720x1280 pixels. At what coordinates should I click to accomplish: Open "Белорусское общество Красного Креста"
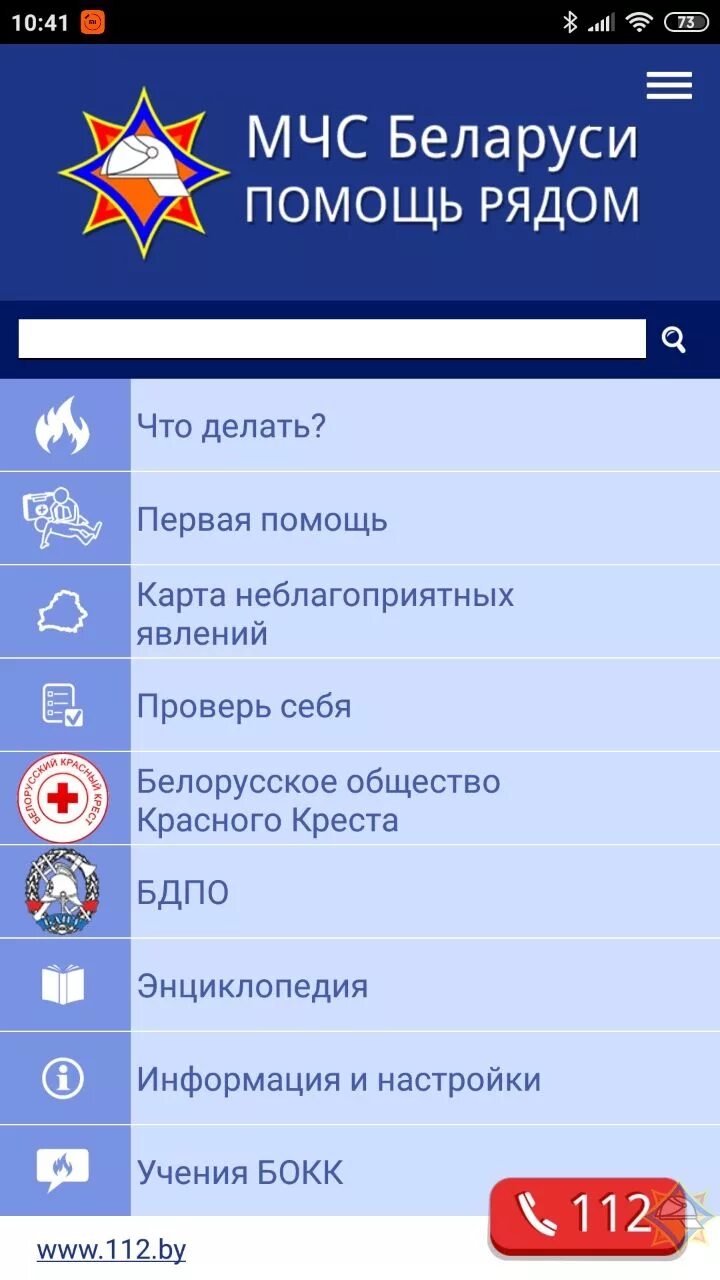360,799
